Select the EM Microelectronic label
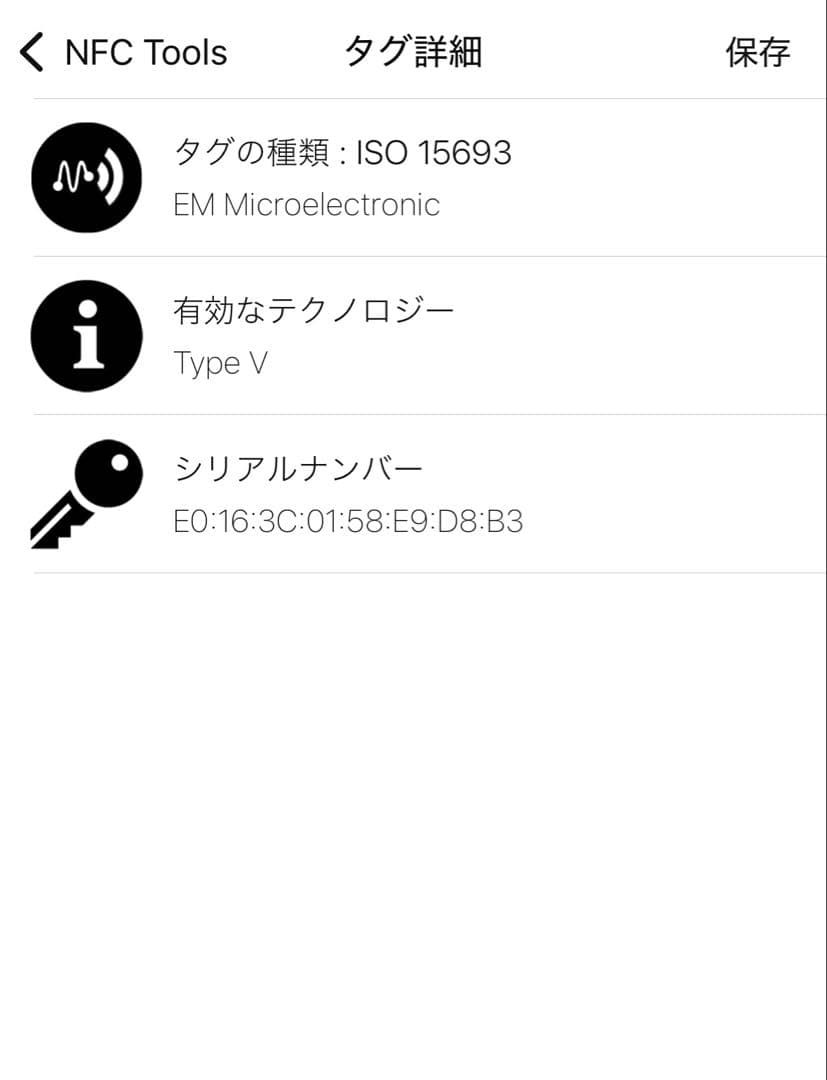 tap(305, 205)
